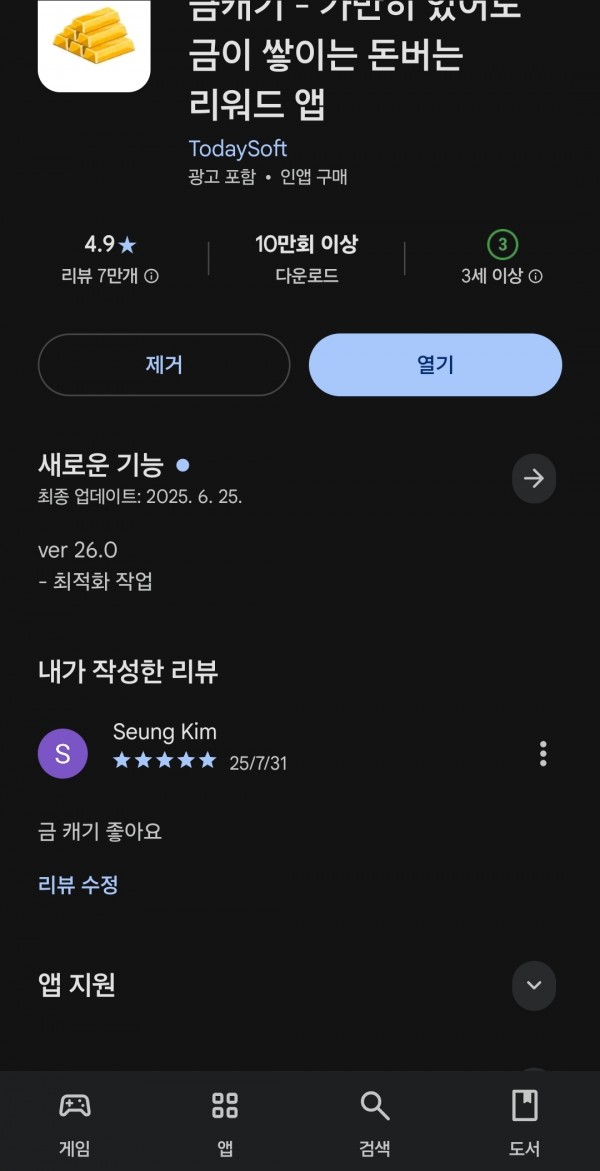Image resolution: width=600 pixels, height=1171 pixels.
Task: Switch to the 도서 tab
Action: click(x=525, y=1122)
